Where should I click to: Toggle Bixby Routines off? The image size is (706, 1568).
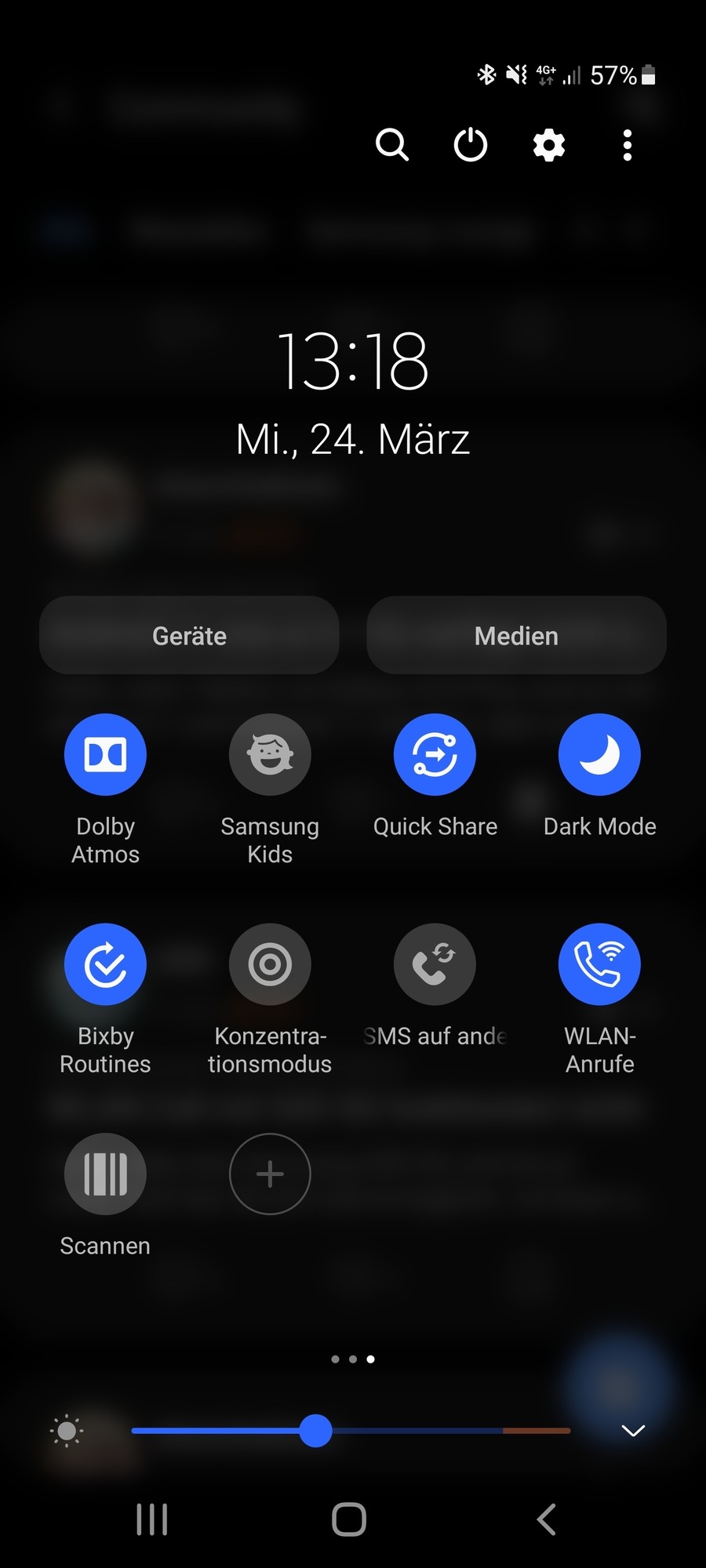(105, 964)
